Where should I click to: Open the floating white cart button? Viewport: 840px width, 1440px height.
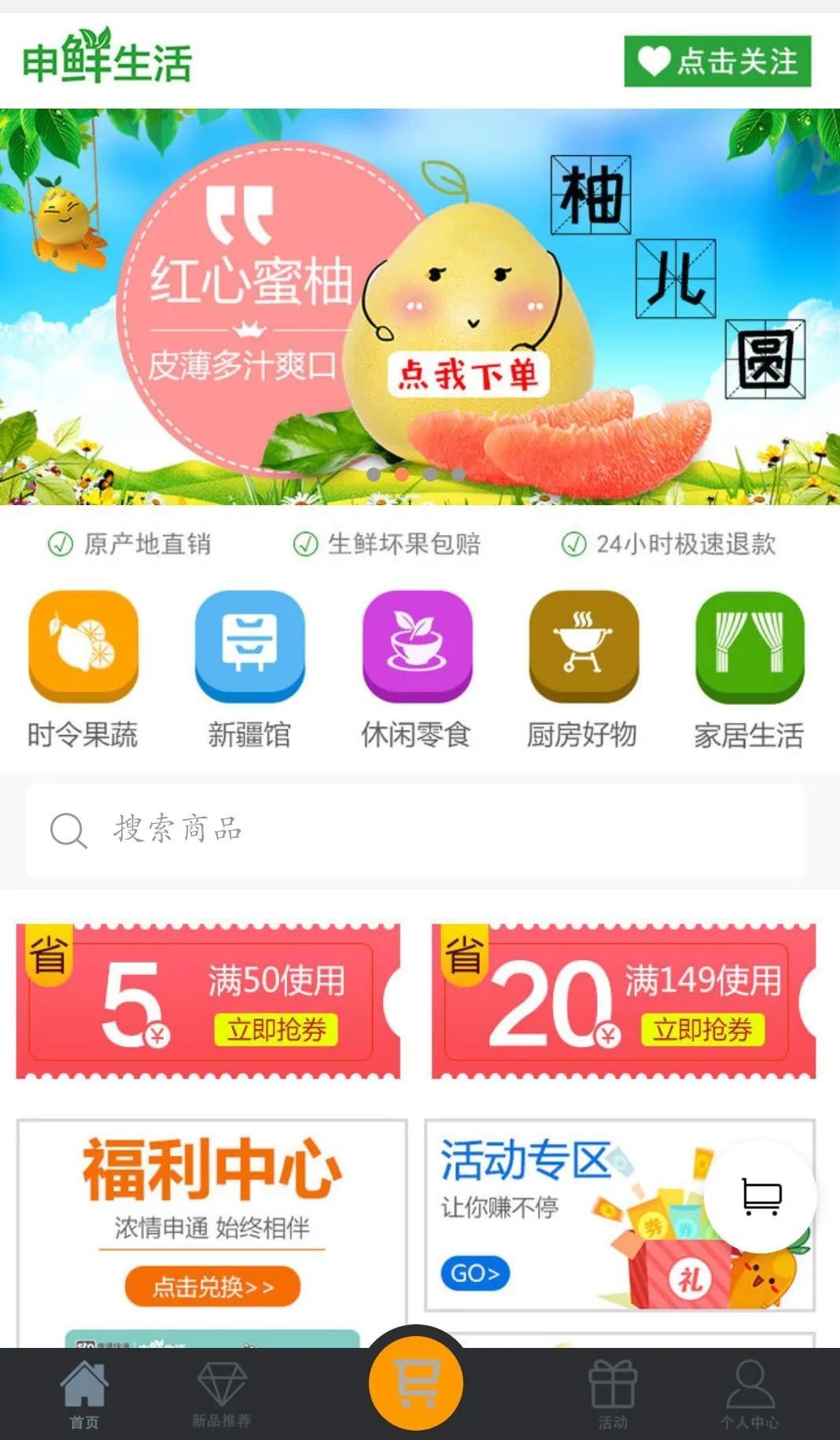tap(761, 1196)
